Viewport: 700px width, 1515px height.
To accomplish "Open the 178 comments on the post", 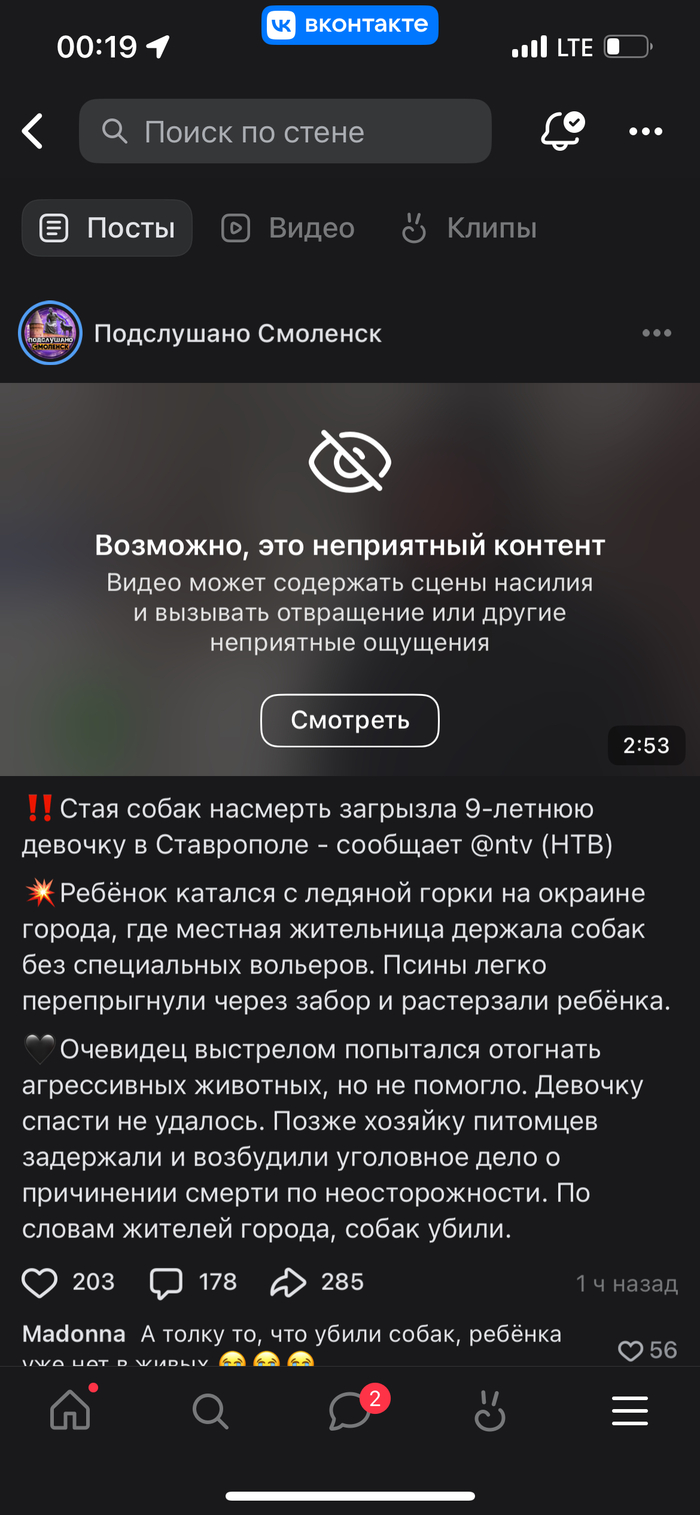I will [x=164, y=1282].
